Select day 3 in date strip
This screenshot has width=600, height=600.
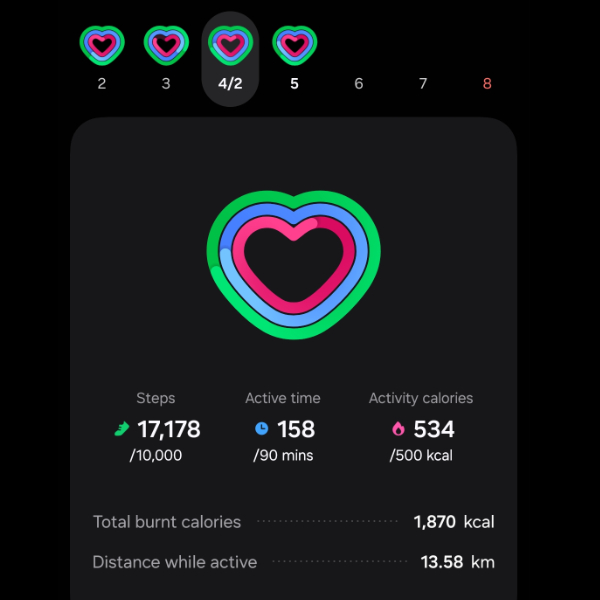(x=166, y=60)
